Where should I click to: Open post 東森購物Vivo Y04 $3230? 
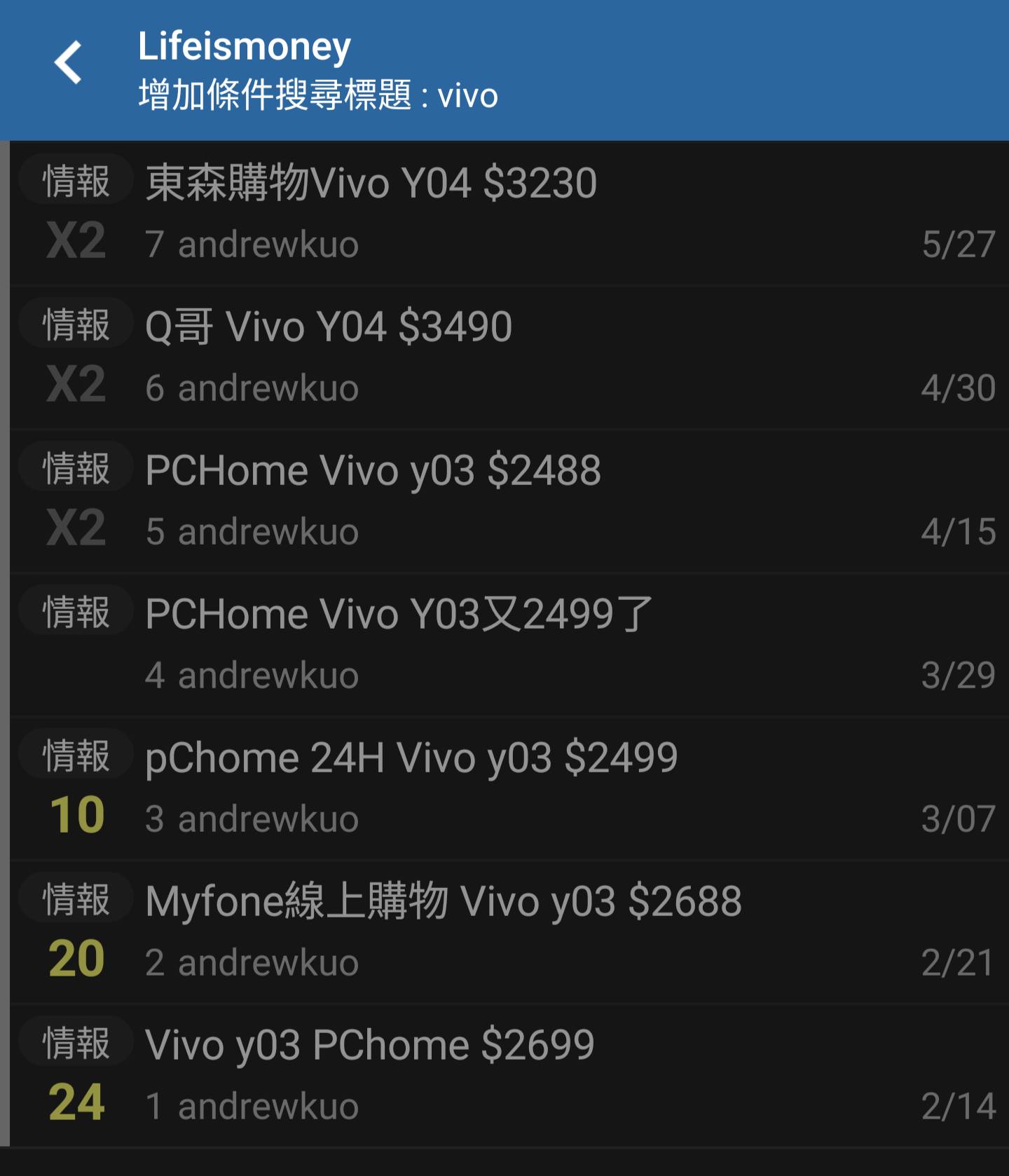coord(371,184)
